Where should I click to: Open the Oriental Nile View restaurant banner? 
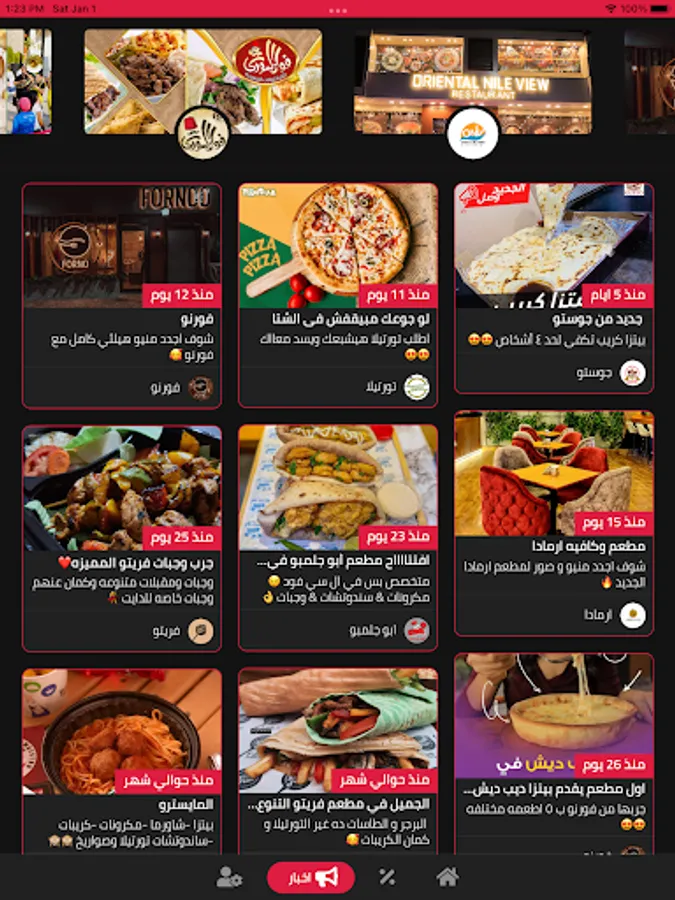point(473,82)
